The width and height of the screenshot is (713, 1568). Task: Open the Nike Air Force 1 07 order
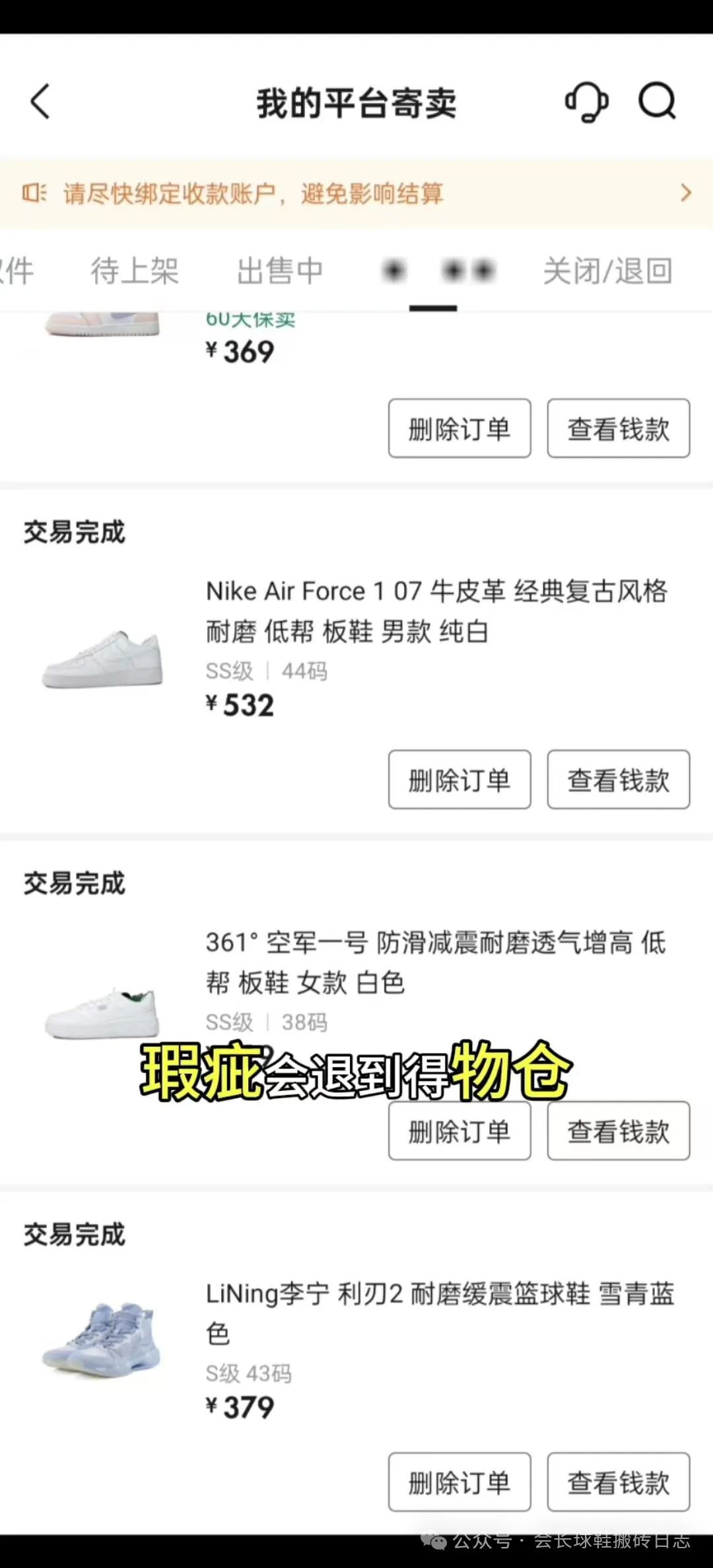tap(436, 610)
